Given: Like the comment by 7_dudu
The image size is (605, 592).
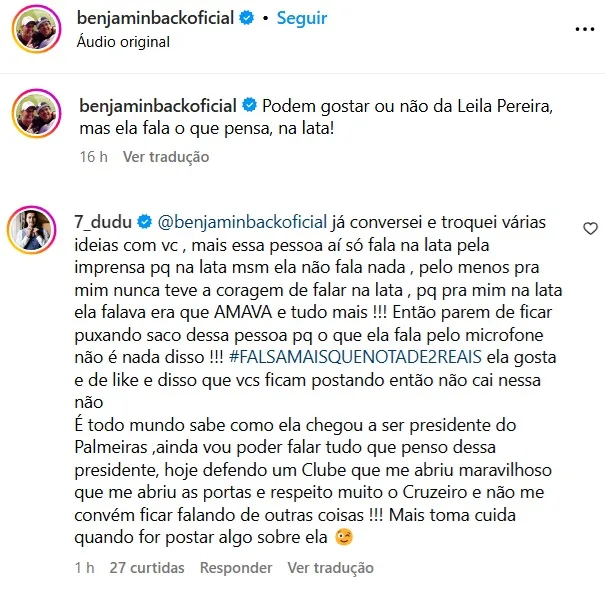Looking at the screenshot, I should [x=590, y=227].
